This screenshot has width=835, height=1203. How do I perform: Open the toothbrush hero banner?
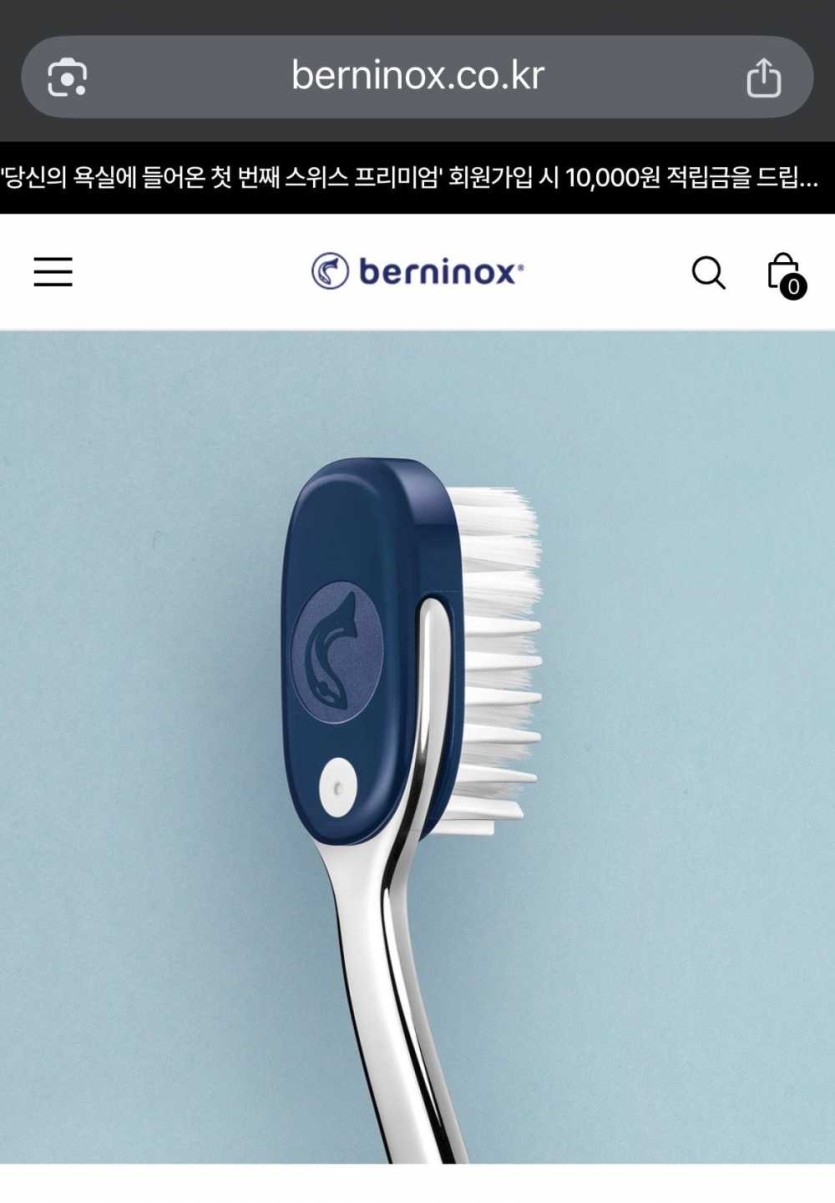tap(417, 745)
